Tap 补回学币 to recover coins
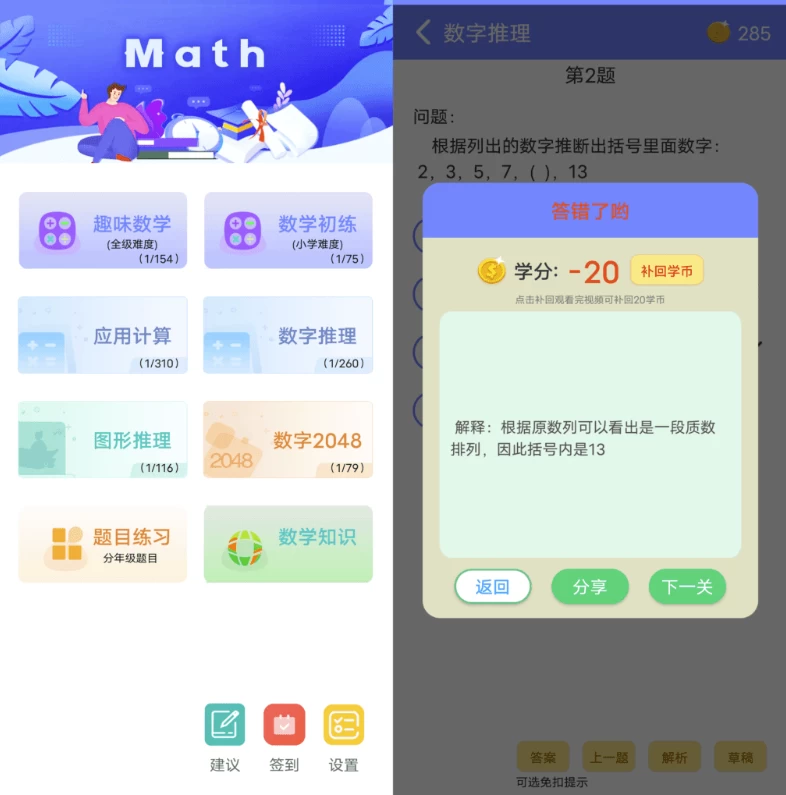Viewport: 786px width, 795px height. point(667,271)
